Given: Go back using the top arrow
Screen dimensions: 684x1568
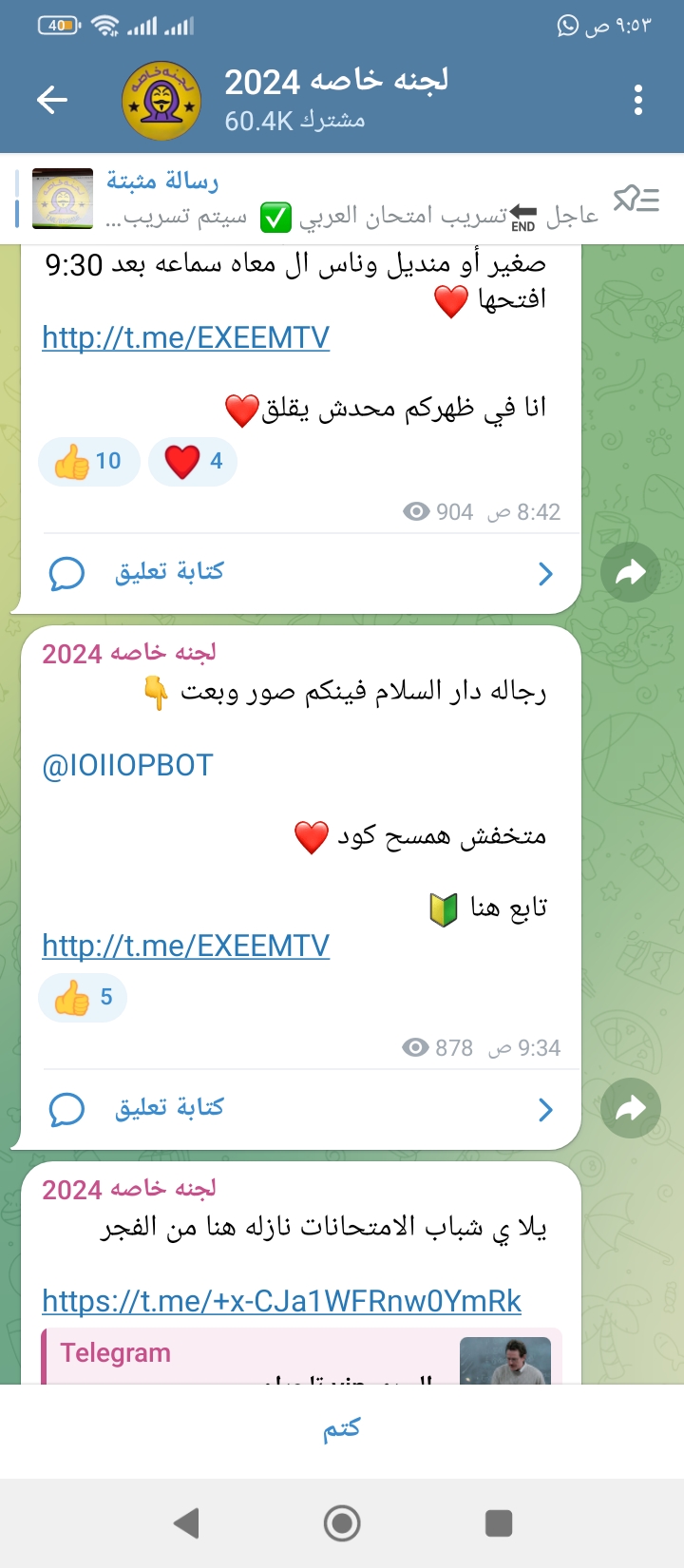Looking at the screenshot, I should (52, 100).
